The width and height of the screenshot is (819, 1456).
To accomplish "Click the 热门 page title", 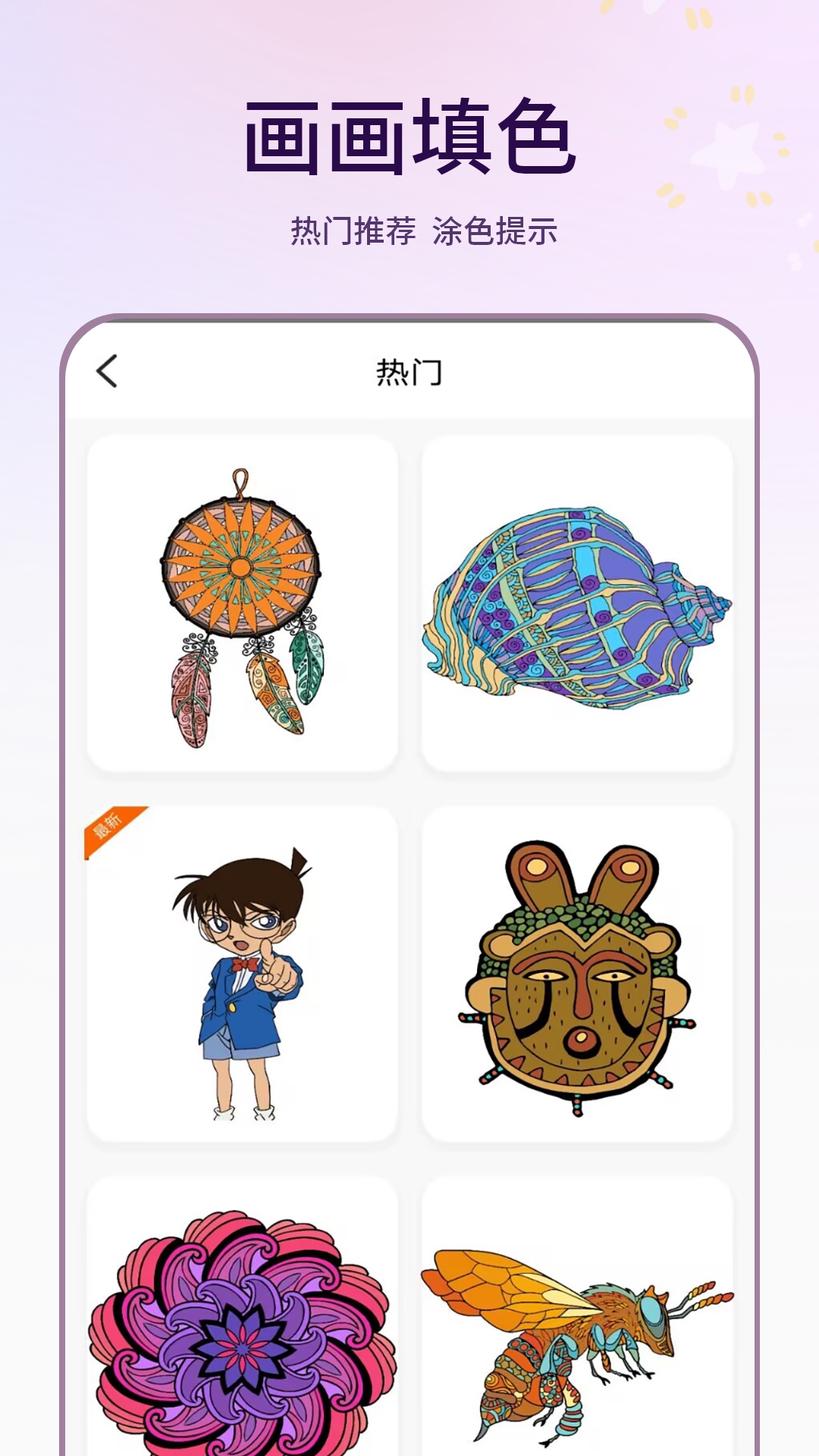I will [409, 369].
